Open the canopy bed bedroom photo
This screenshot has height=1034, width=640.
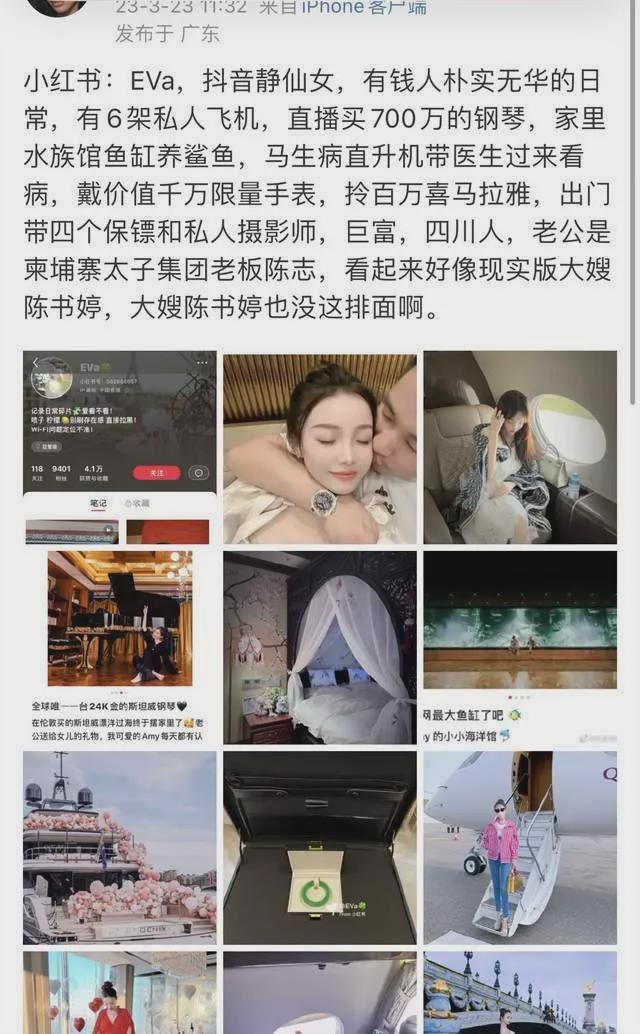click(320, 647)
